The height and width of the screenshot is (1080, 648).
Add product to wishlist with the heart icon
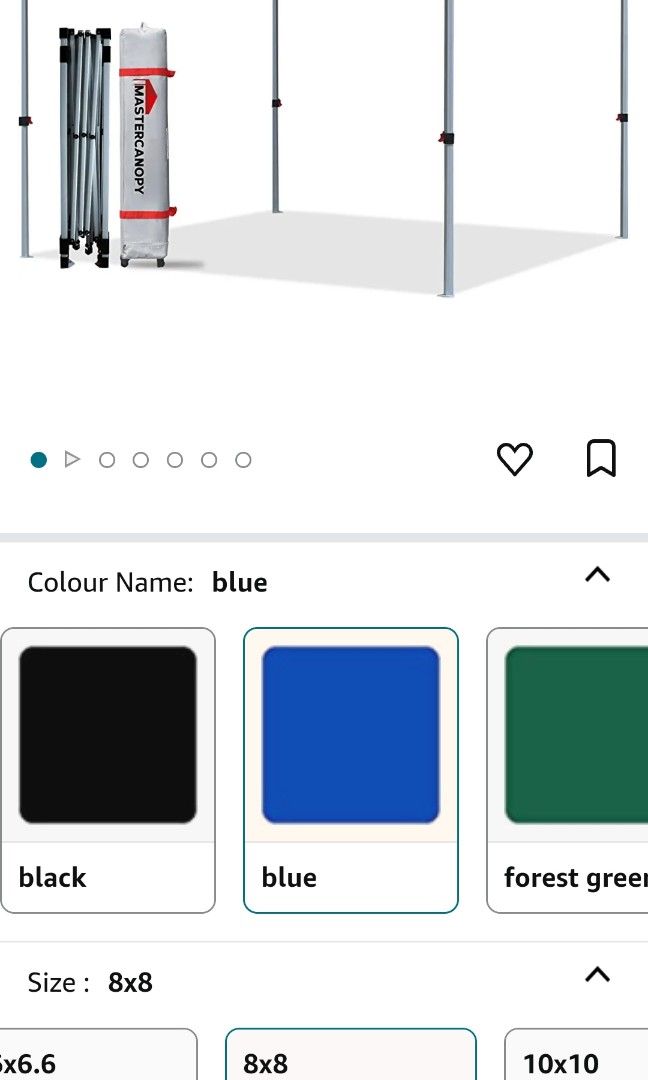(514, 459)
